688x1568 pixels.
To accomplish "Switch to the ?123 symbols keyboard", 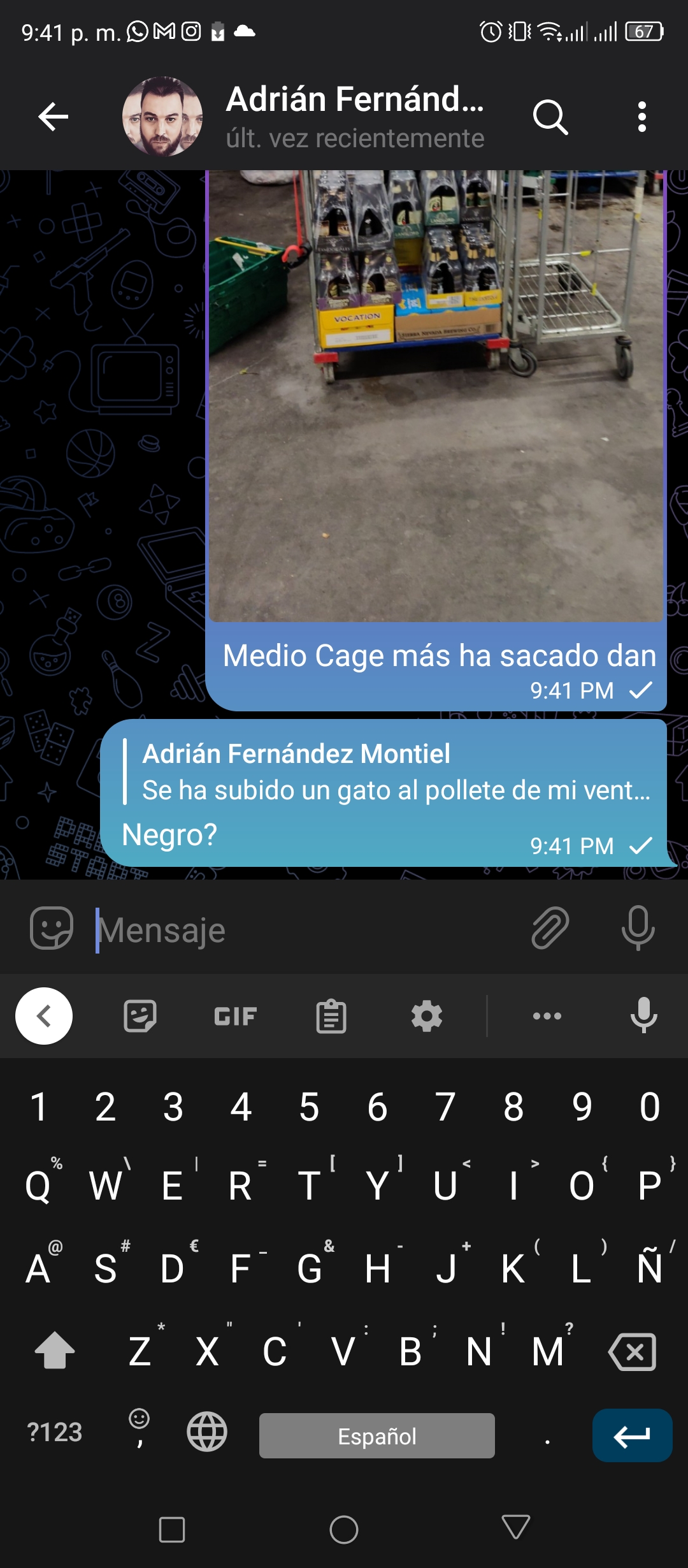I will 55,1432.
